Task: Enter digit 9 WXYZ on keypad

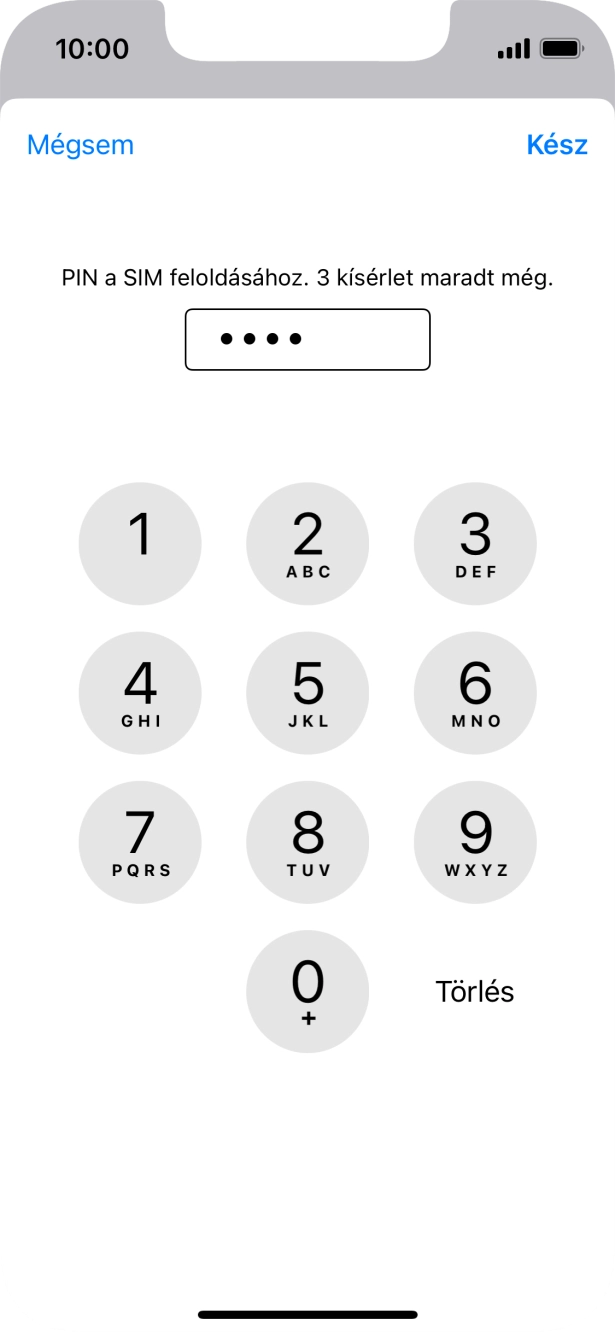Action: [x=475, y=841]
